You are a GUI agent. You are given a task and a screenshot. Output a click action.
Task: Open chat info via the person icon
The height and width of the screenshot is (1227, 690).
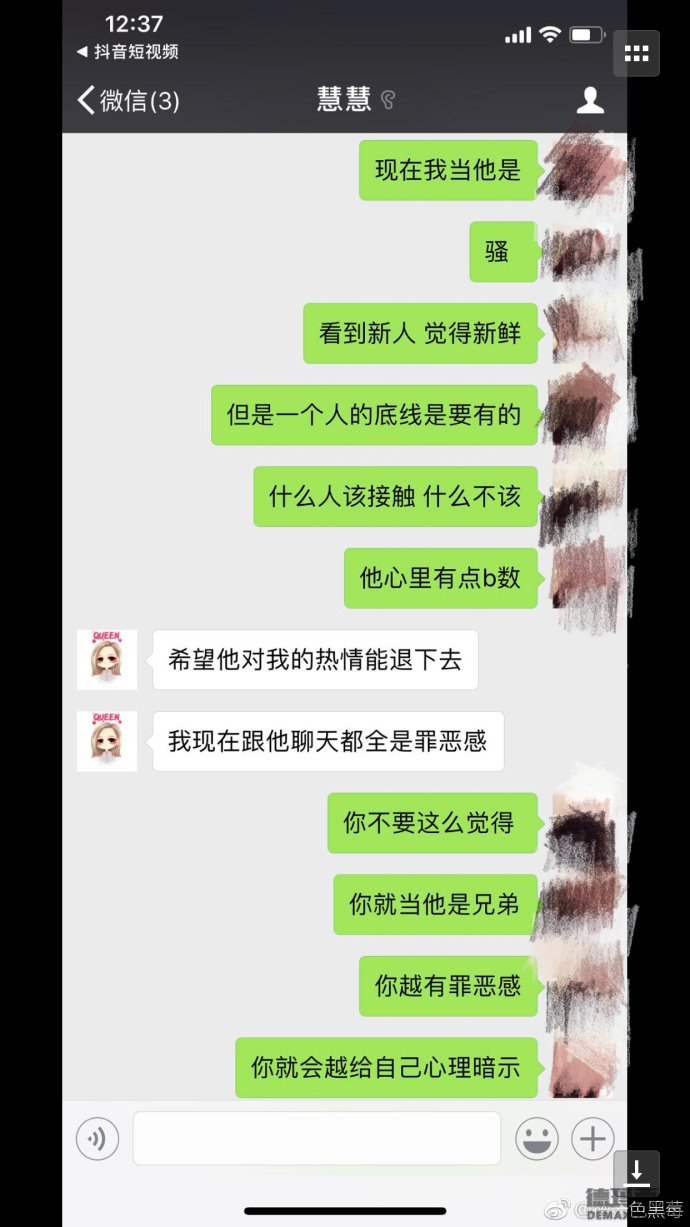point(590,99)
